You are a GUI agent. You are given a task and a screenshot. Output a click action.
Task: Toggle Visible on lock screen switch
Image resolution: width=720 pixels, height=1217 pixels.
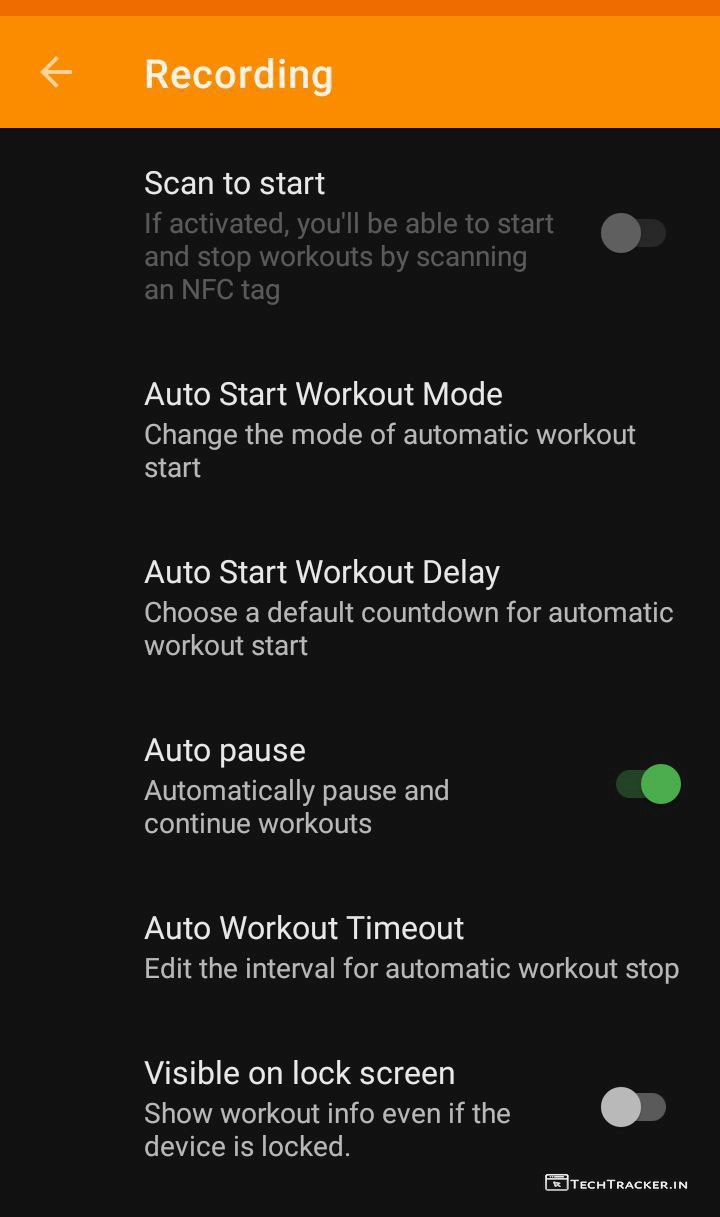[633, 1107]
